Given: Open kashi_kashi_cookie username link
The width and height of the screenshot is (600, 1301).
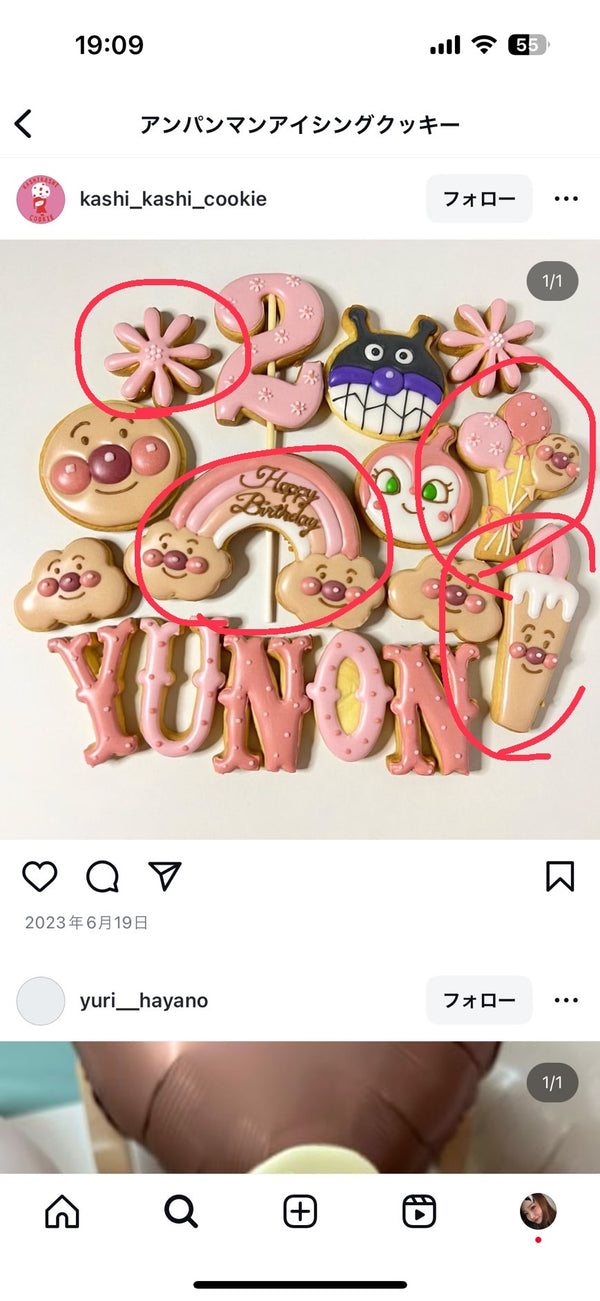Looking at the screenshot, I should click(173, 199).
